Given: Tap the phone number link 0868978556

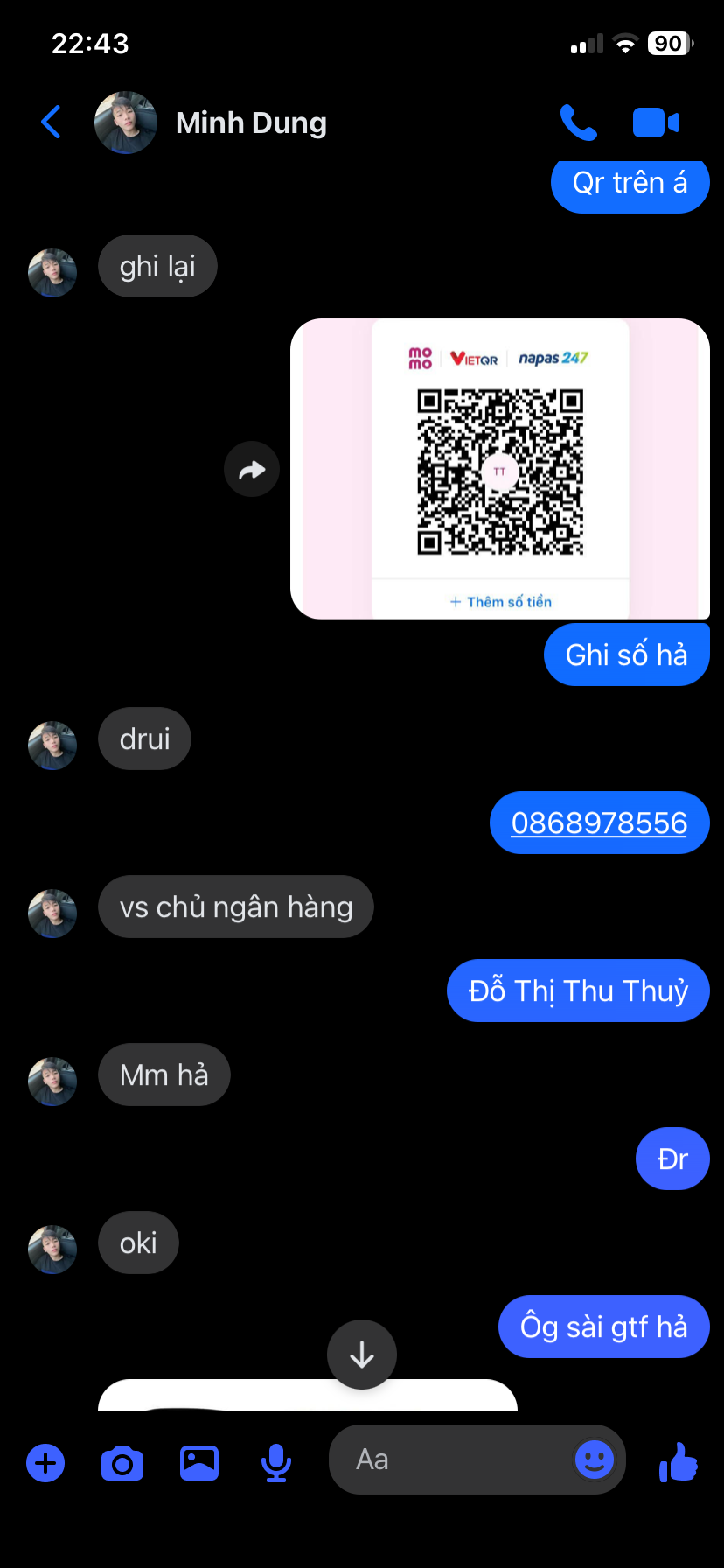Looking at the screenshot, I should [599, 823].
